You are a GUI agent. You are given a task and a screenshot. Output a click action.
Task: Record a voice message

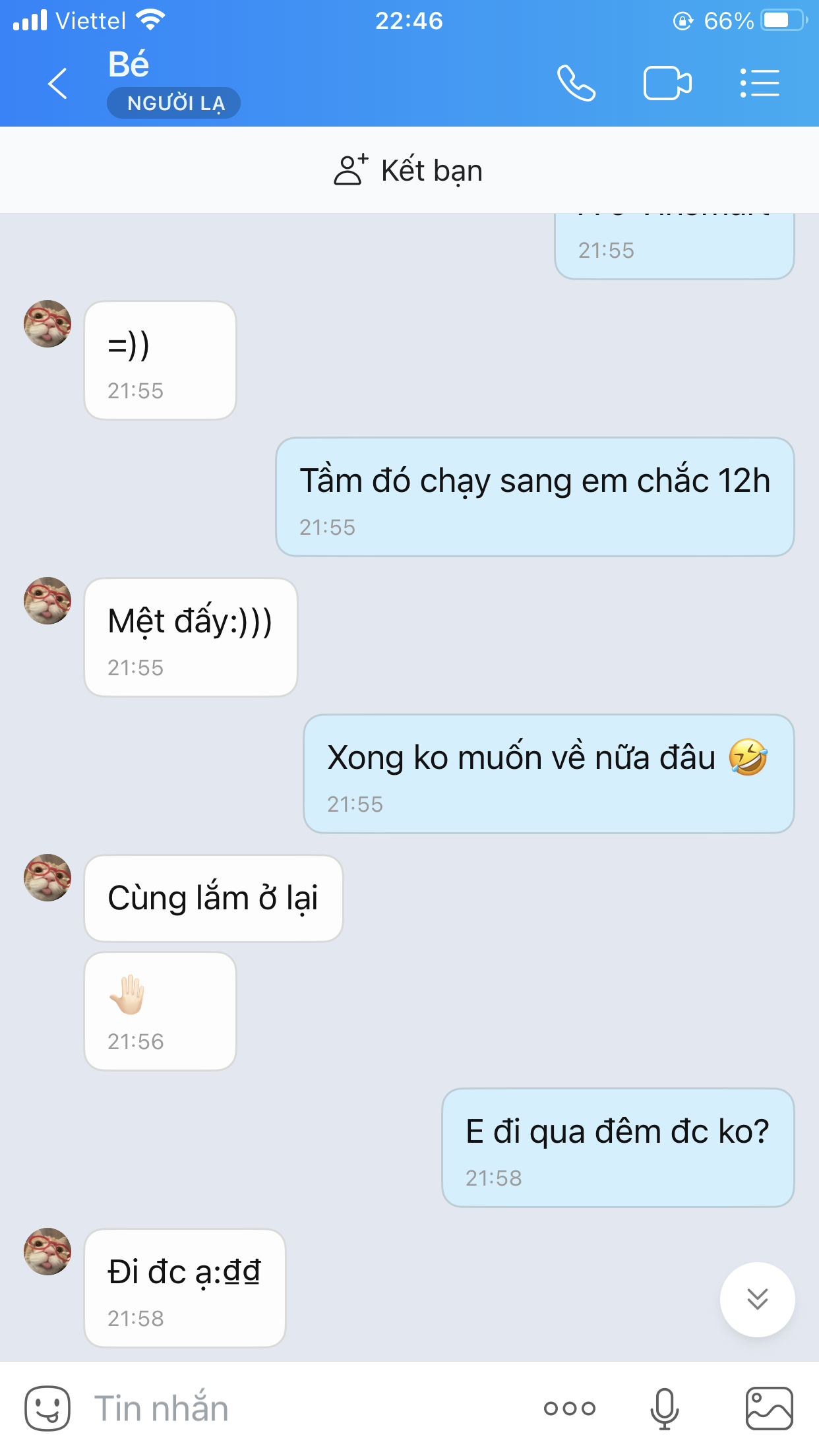pyautogui.click(x=664, y=1409)
